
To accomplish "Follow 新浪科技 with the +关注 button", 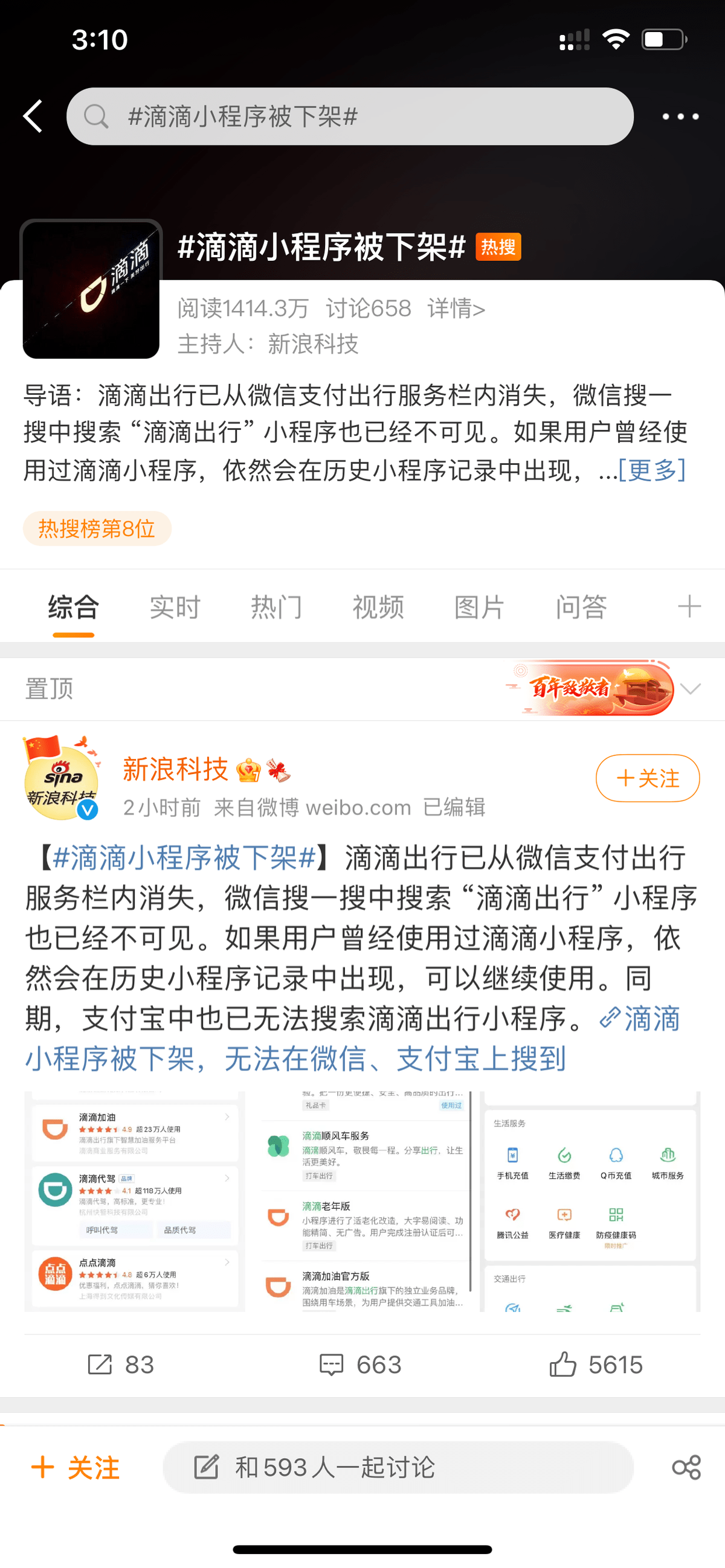I will click(647, 778).
